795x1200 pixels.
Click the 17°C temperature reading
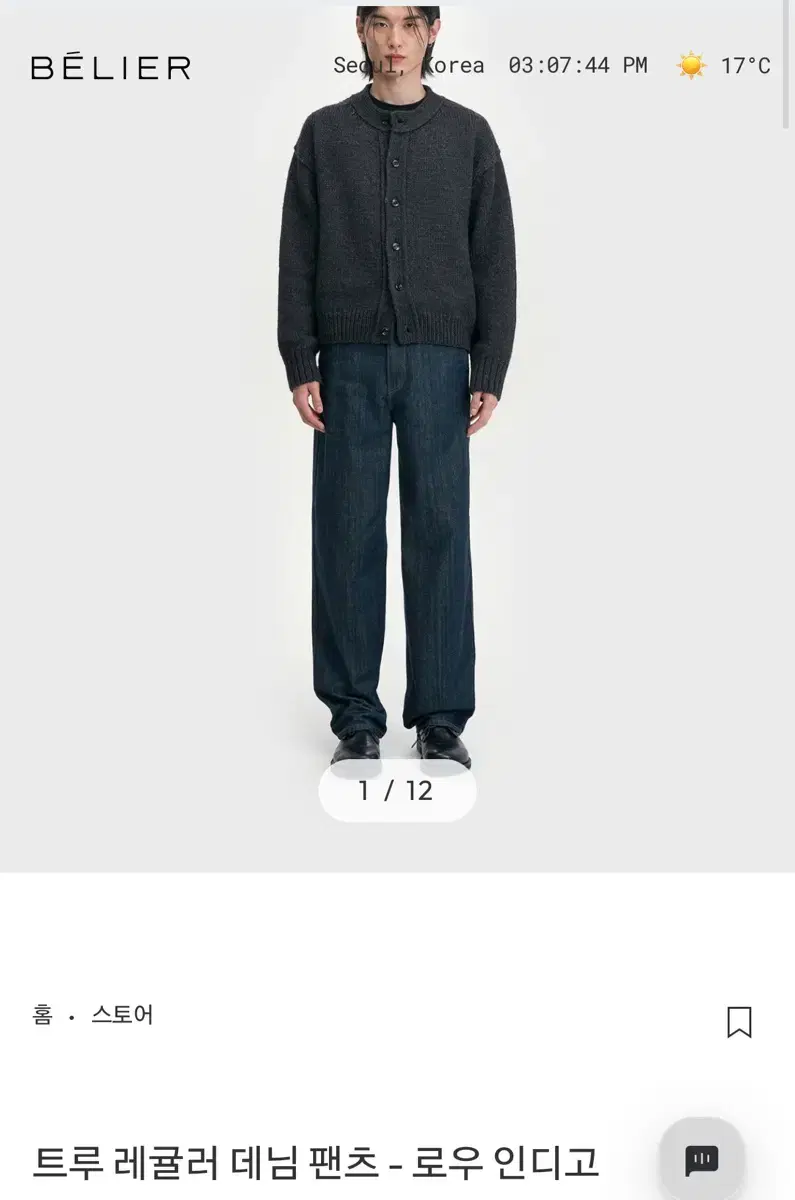click(x=745, y=64)
